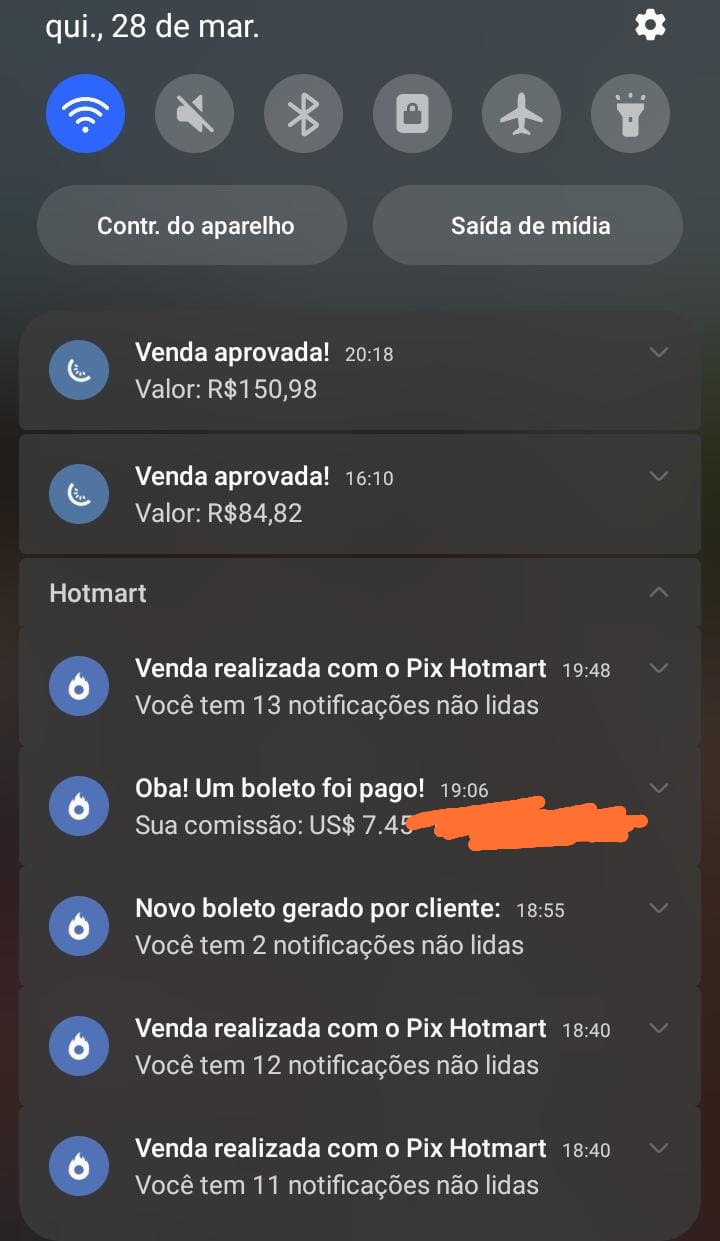720x1241 pixels.
Task: Open the notification with 12 notificações não lidas
Action: pos(340,1047)
